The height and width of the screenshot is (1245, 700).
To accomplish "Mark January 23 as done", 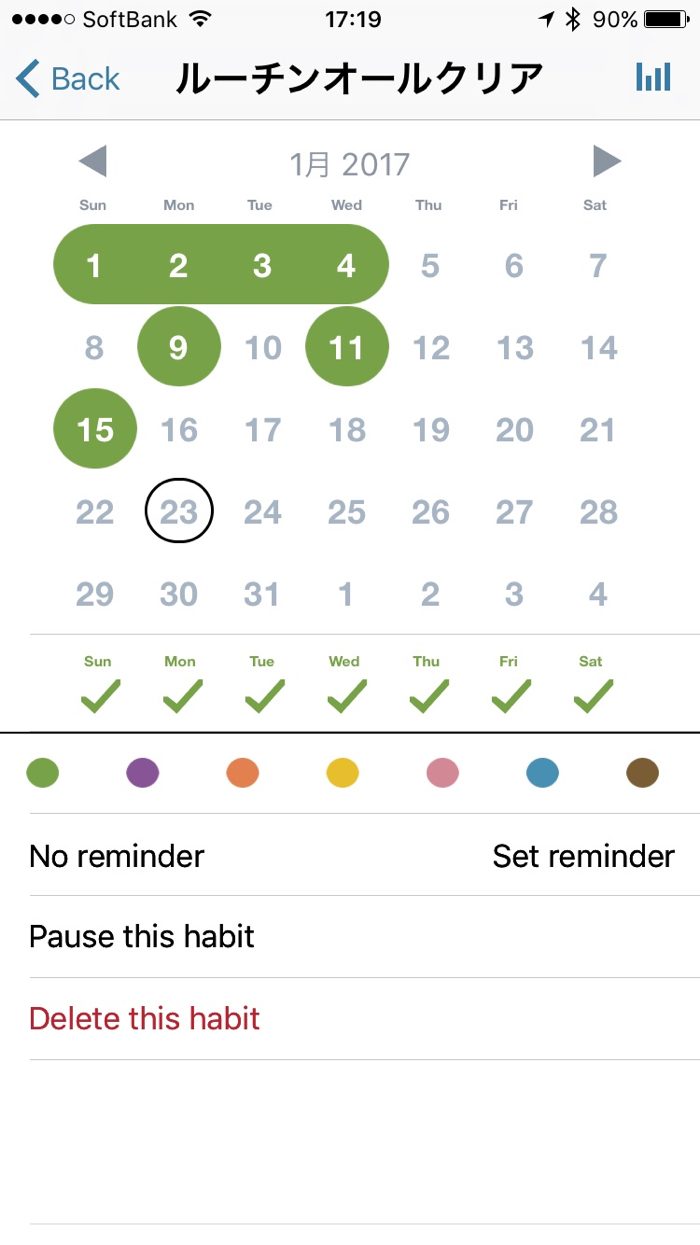I will pyautogui.click(x=179, y=512).
